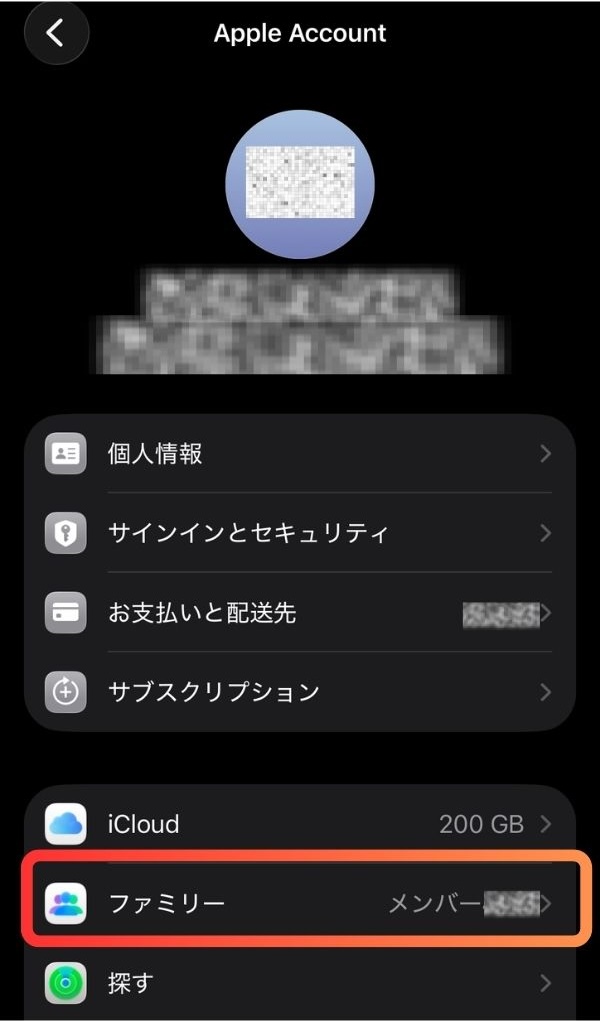Go back with the top-left arrow

click(x=56, y=33)
